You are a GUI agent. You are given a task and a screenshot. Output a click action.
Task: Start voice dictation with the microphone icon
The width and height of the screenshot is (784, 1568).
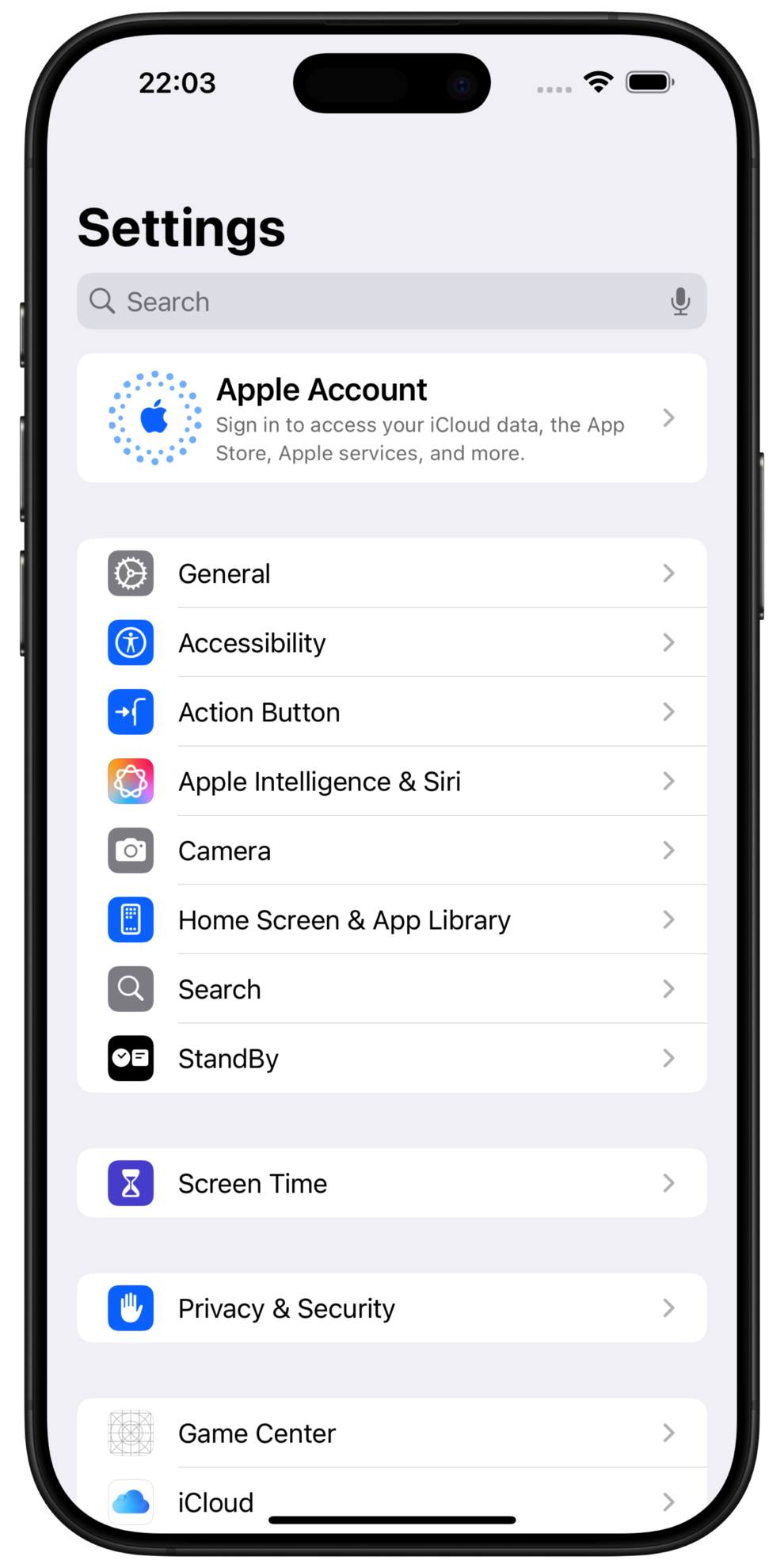point(679,302)
